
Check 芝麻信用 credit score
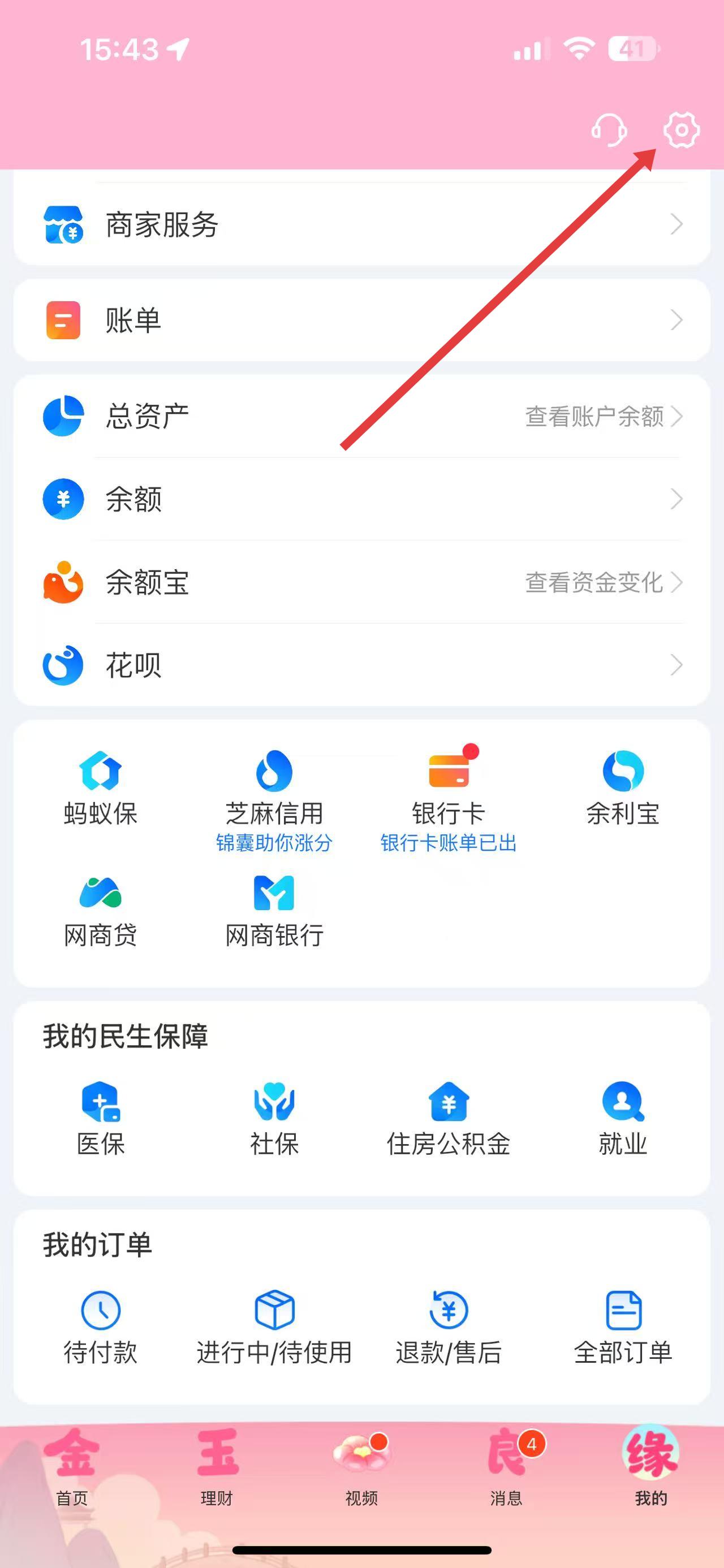point(274,791)
